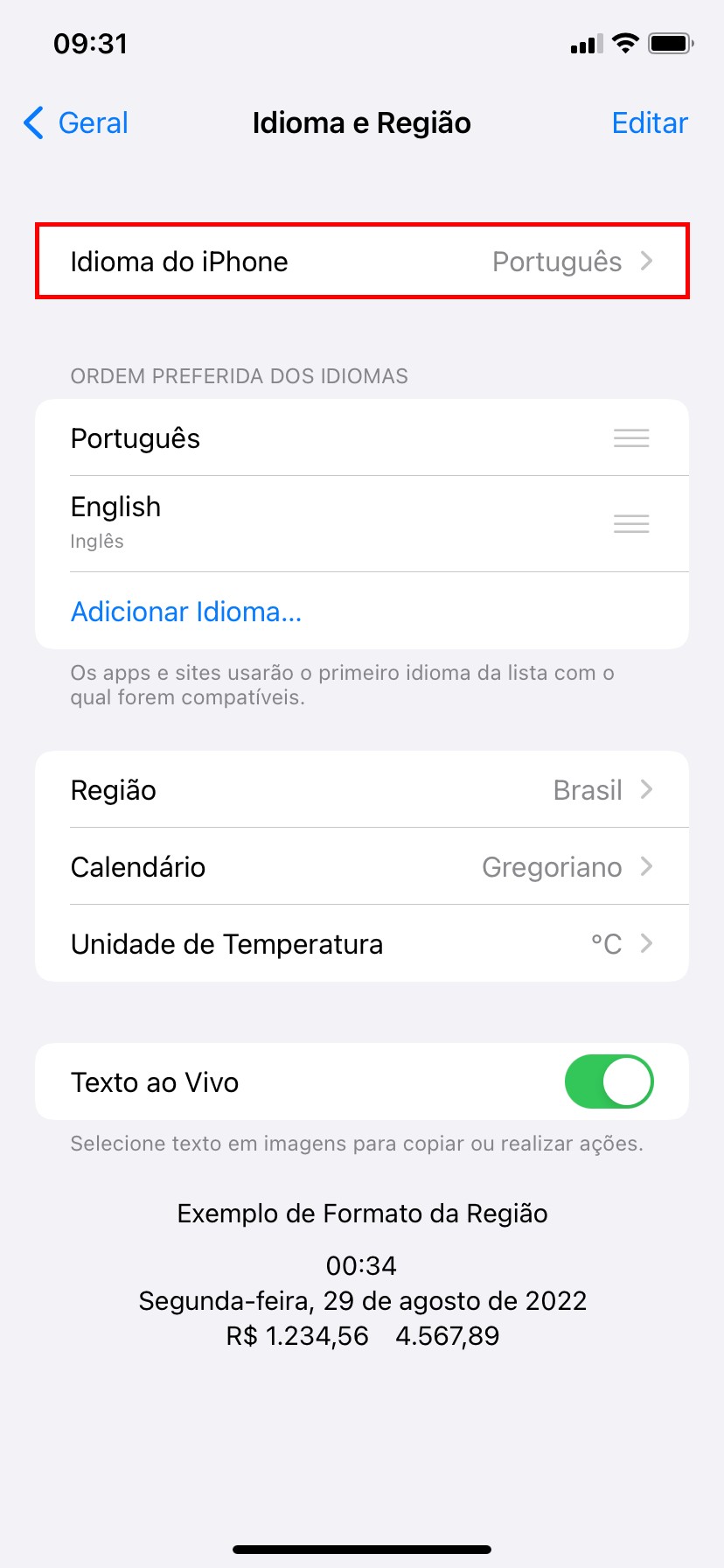Viewport: 724px width, 1568px height.
Task: Open Calendário setting
Action: [x=362, y=867]
